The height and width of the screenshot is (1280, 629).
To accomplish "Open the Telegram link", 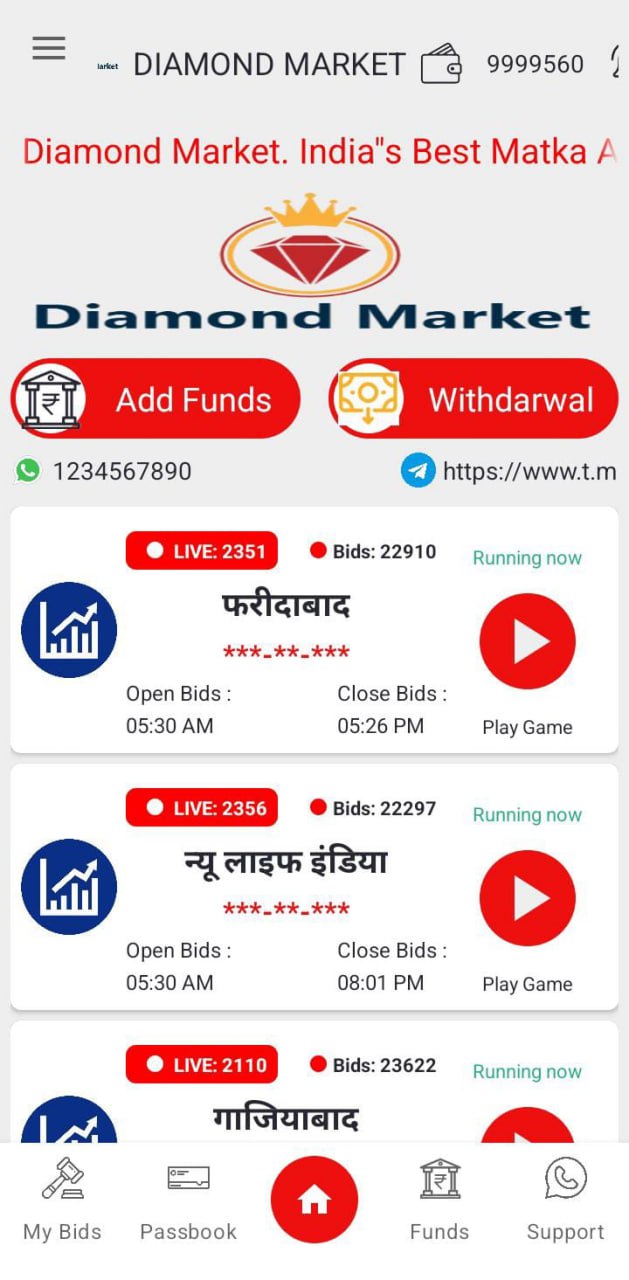I will click(508, 471).
